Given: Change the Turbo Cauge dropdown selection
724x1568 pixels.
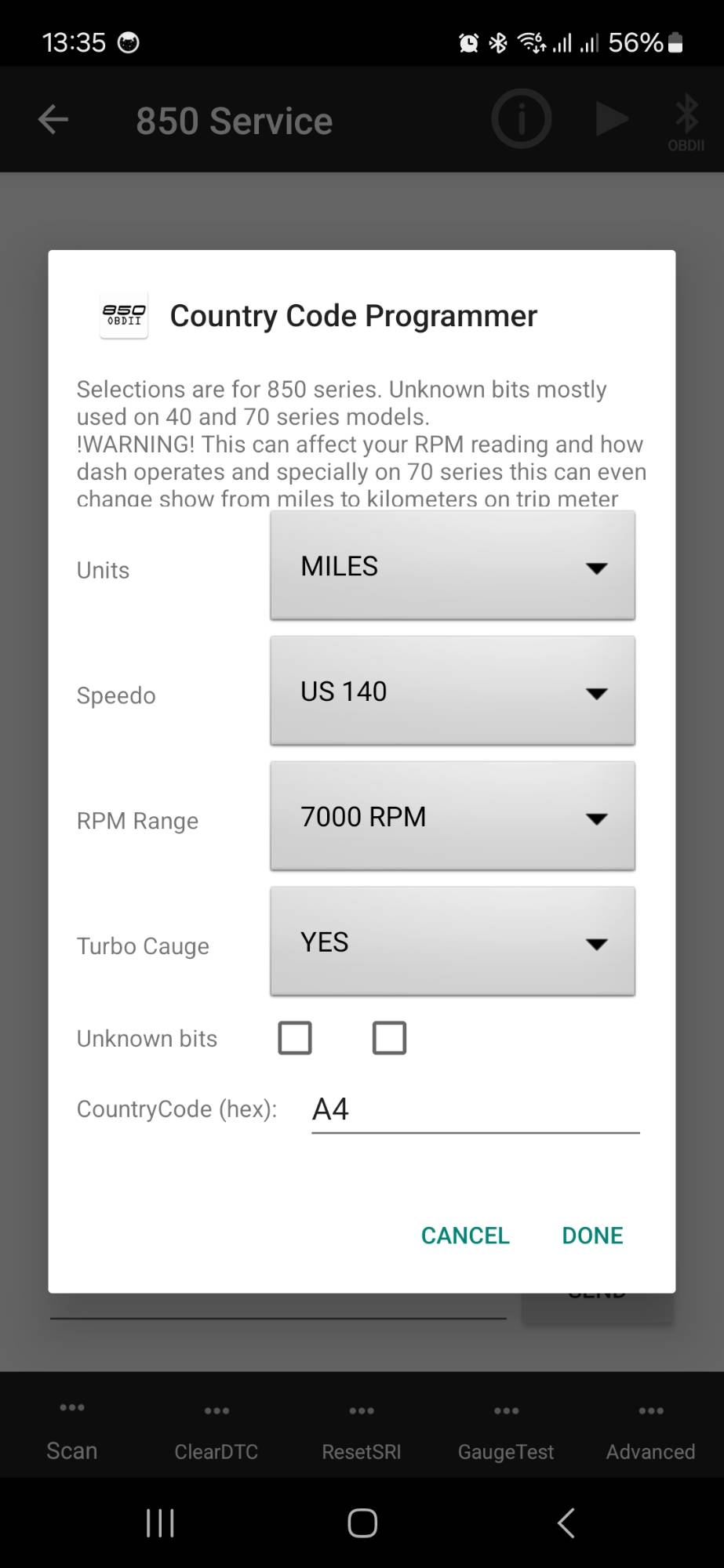Looking at the screenshot, I should tap(453, 942).
